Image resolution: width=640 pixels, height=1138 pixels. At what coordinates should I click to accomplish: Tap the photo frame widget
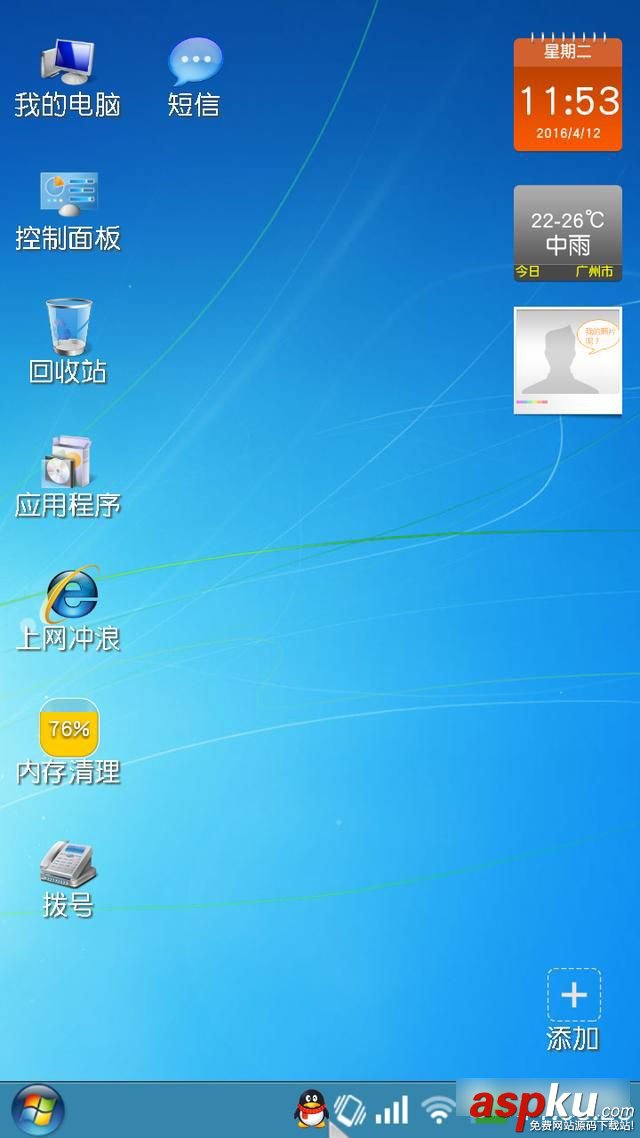(567, 360)
